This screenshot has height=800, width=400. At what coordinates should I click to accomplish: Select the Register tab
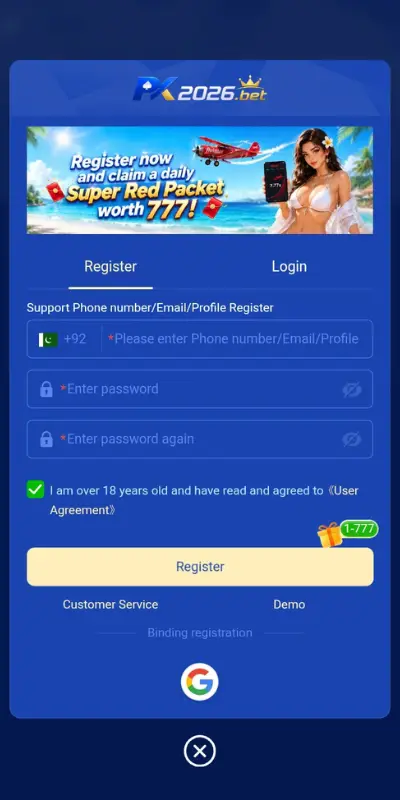pos(111,266)
